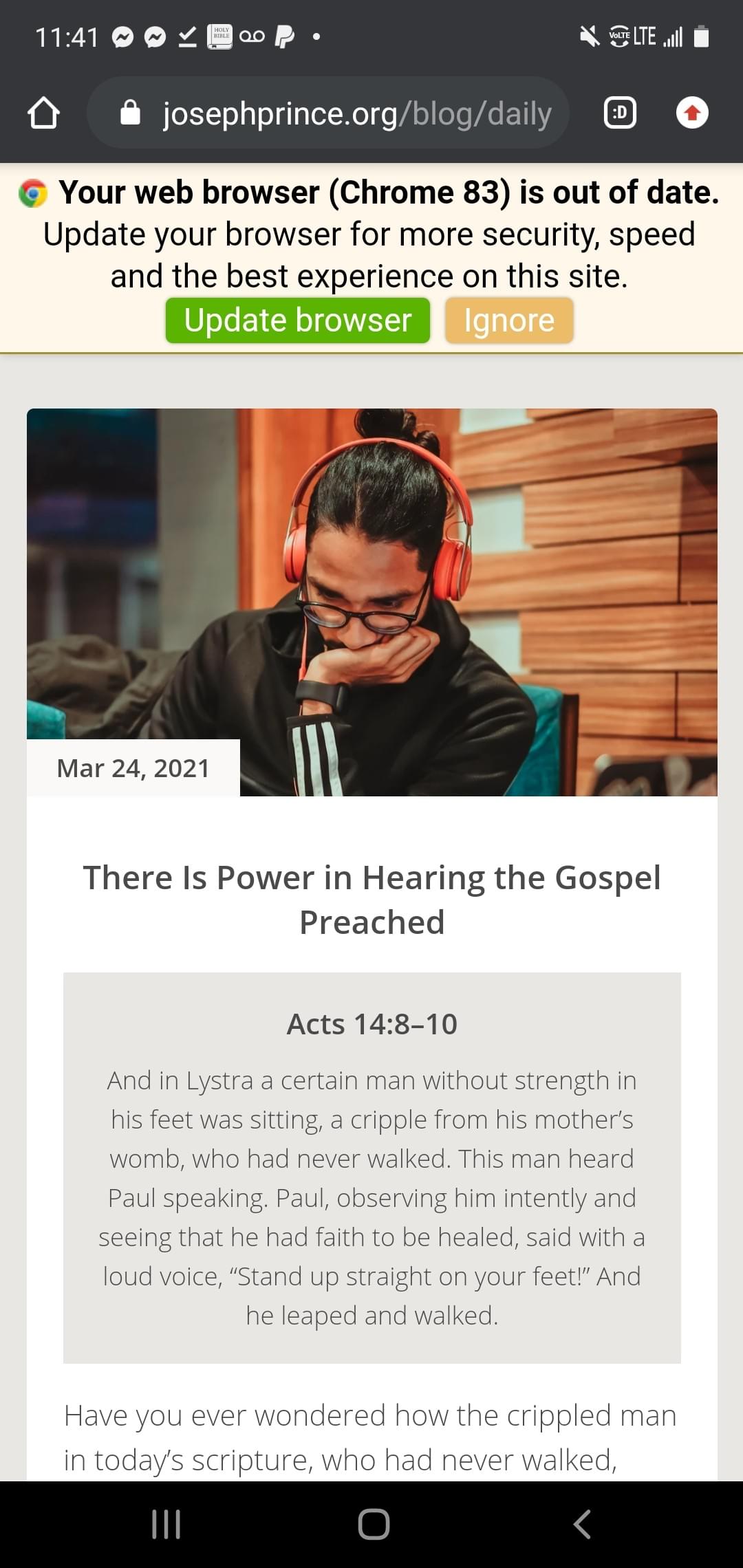Image resolution: width=743 pixels, height=1568 pixels.
Task: Tap the browser home icon
Action: 43,113
